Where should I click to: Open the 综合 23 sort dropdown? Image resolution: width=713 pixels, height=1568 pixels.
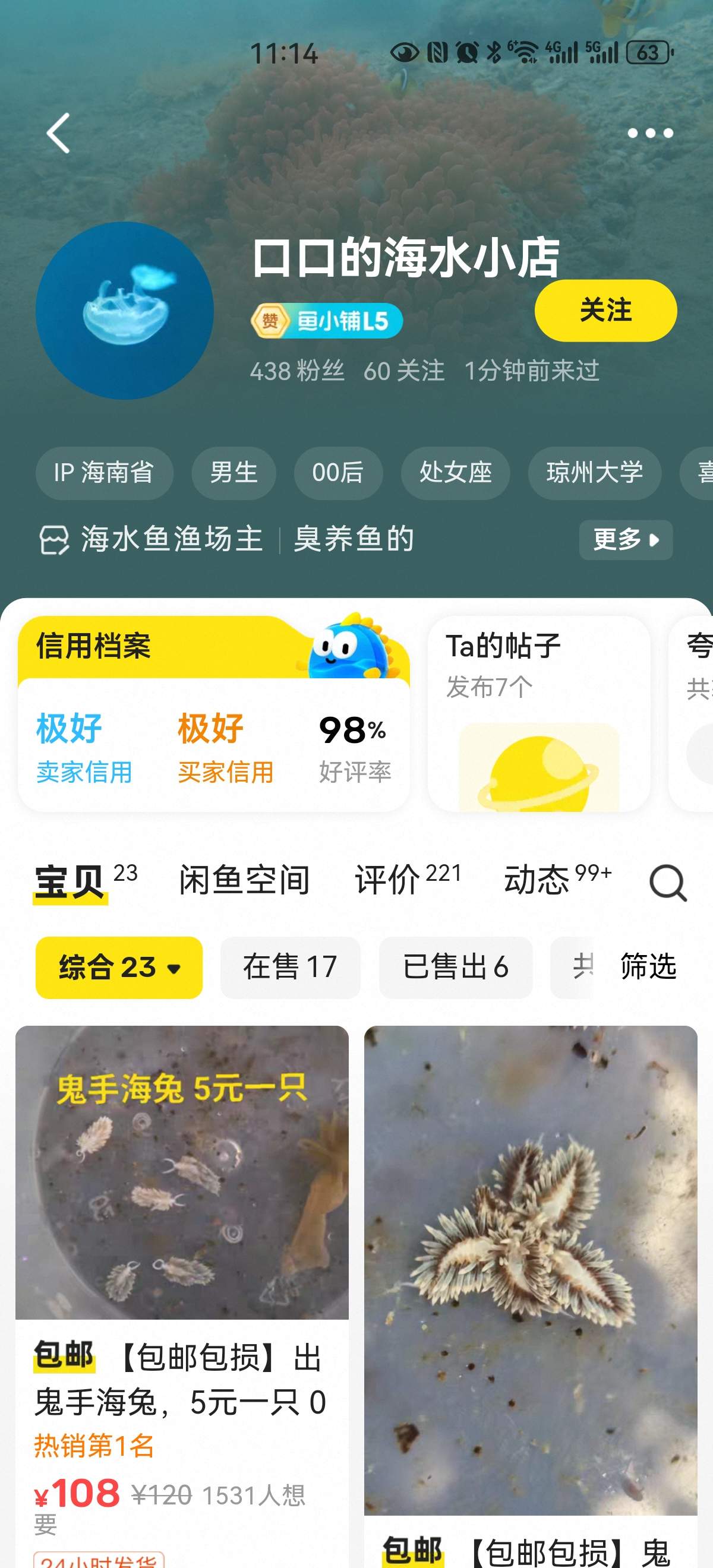pyautogui.click(x=119, y=967)
